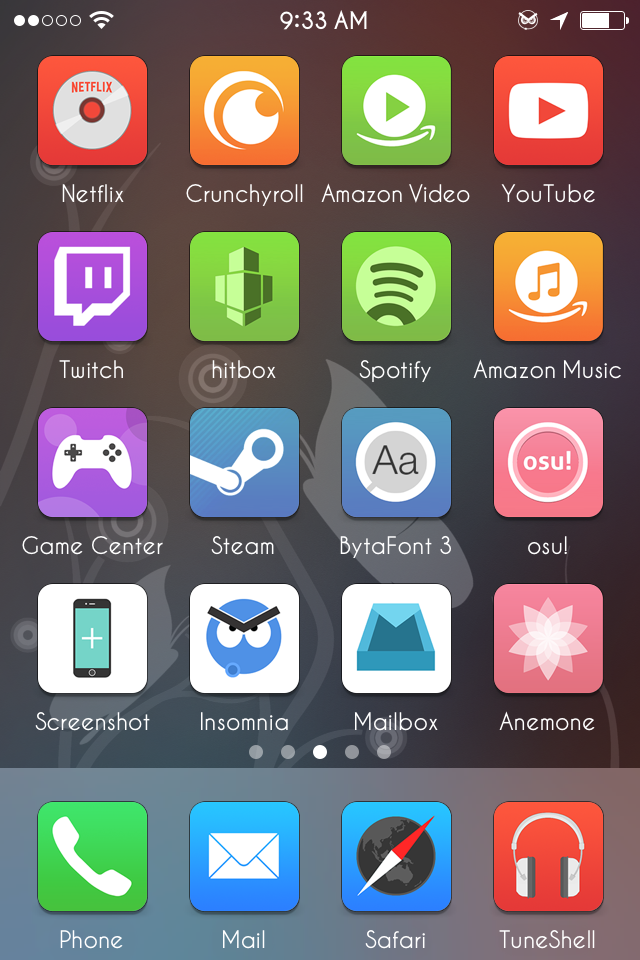Open the Netflix app
640x960 pixels.
pos(92,110)
